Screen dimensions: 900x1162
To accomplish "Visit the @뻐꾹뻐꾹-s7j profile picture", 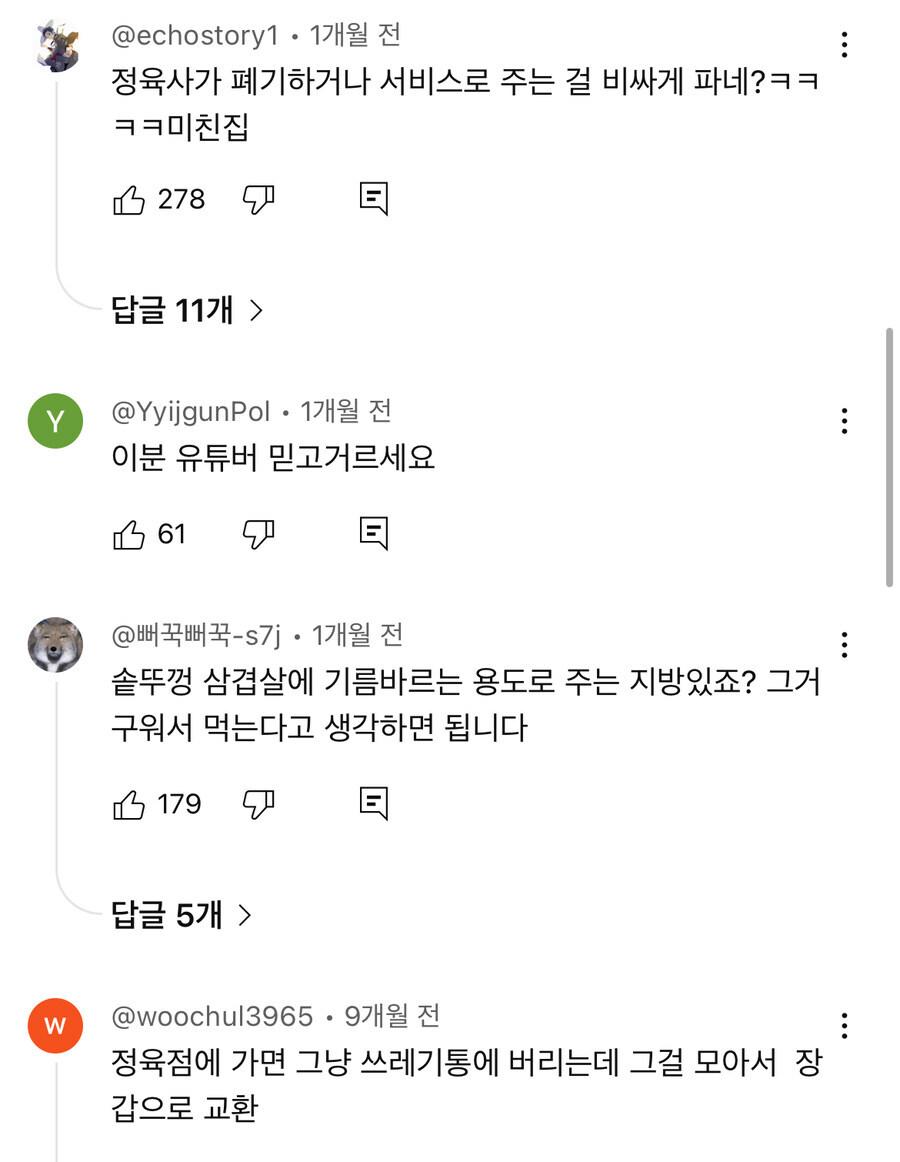I will [x=56, y=645].
